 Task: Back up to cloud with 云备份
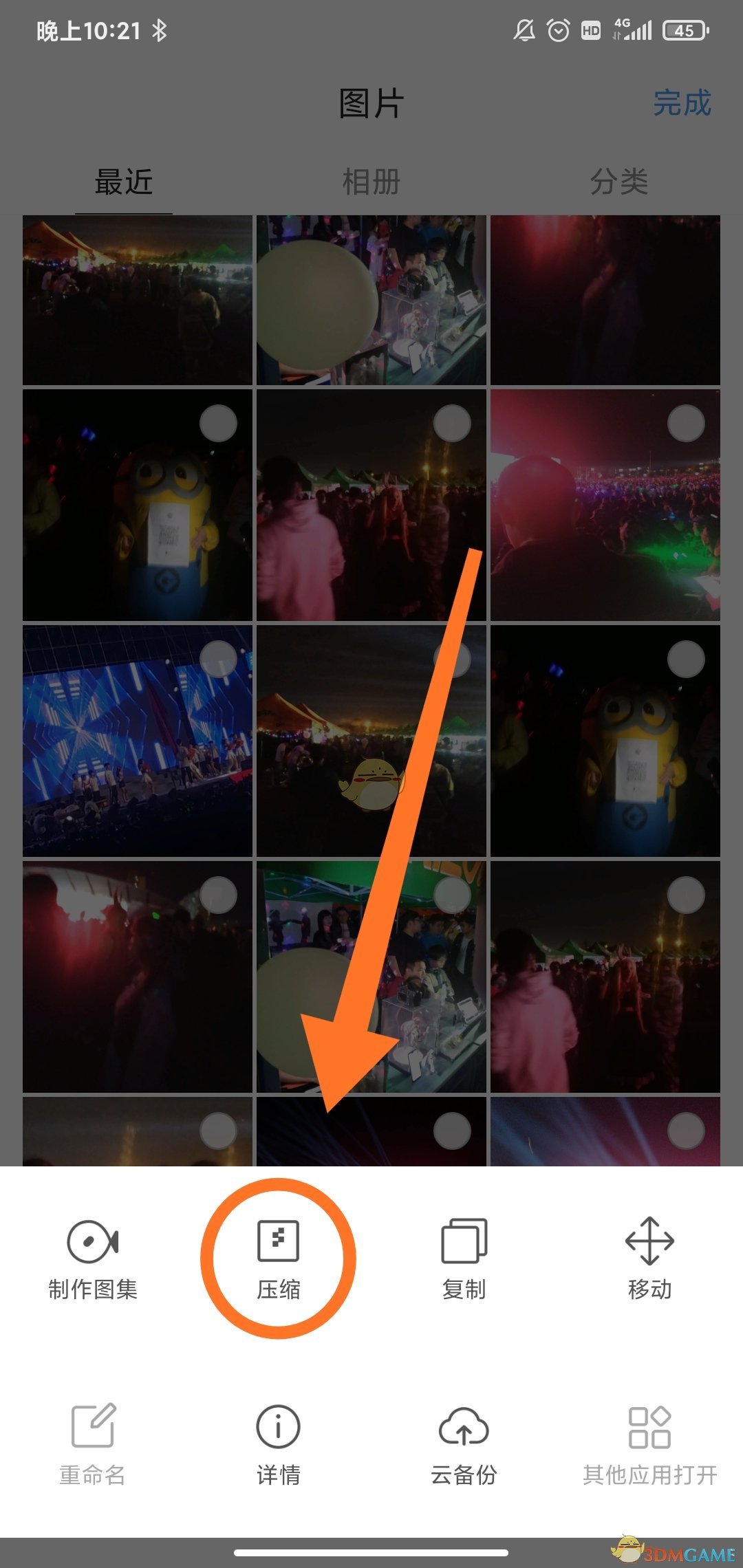464,1444
